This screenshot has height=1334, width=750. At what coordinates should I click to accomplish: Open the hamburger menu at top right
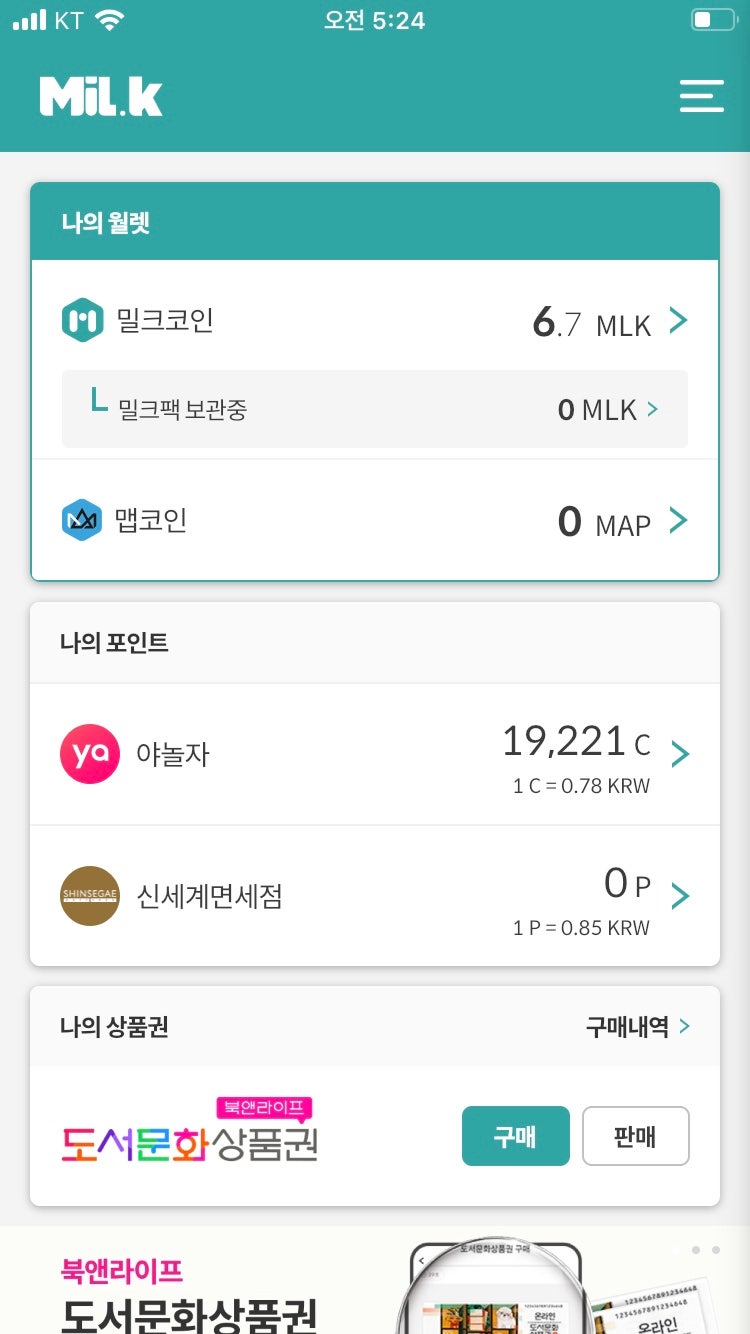tap(701, 96)
